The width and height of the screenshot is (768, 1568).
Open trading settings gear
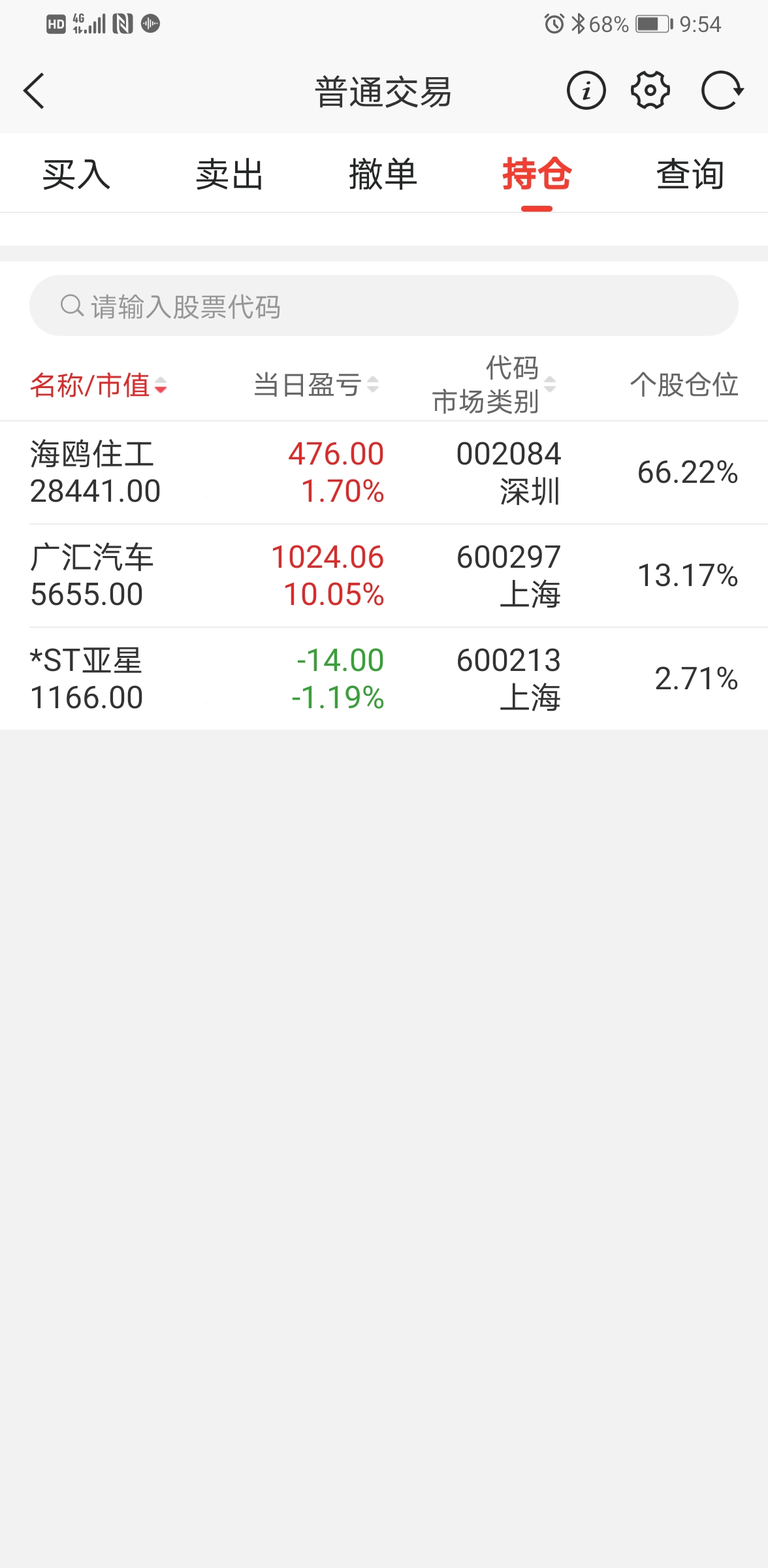[650, 91]
